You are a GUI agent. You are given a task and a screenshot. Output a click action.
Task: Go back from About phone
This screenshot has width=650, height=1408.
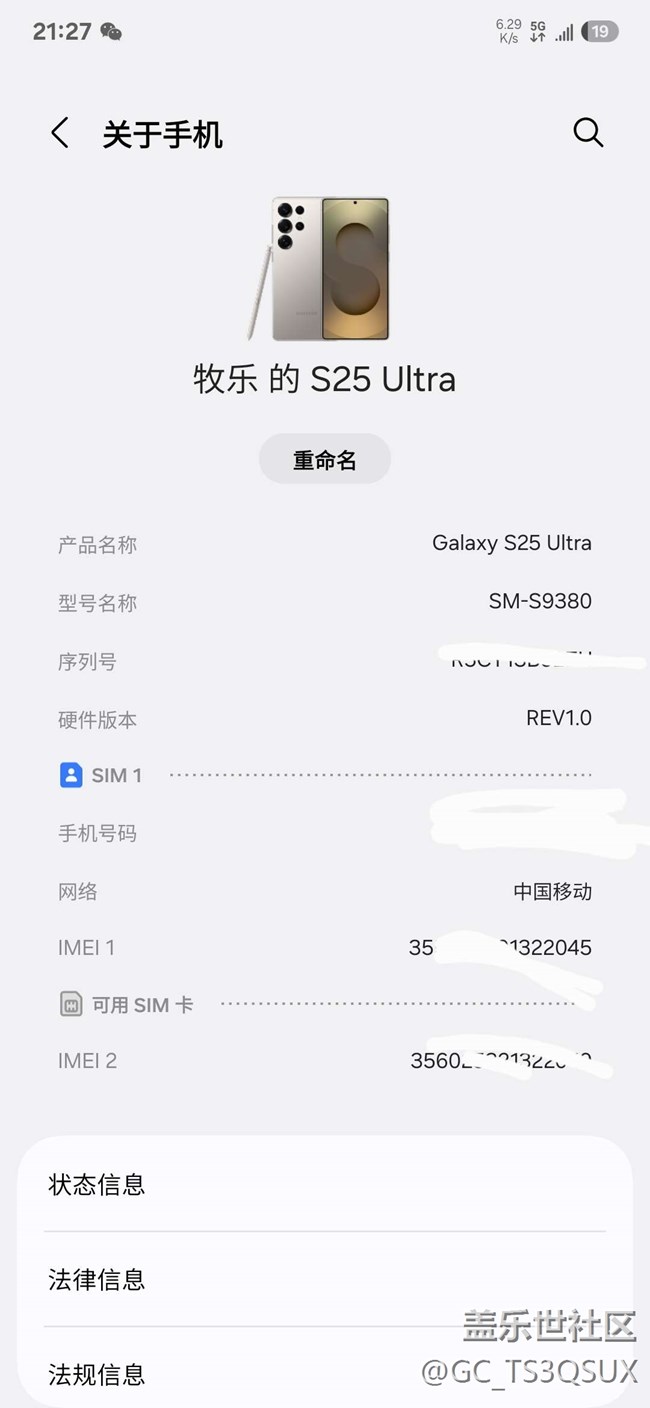(60, 133)
